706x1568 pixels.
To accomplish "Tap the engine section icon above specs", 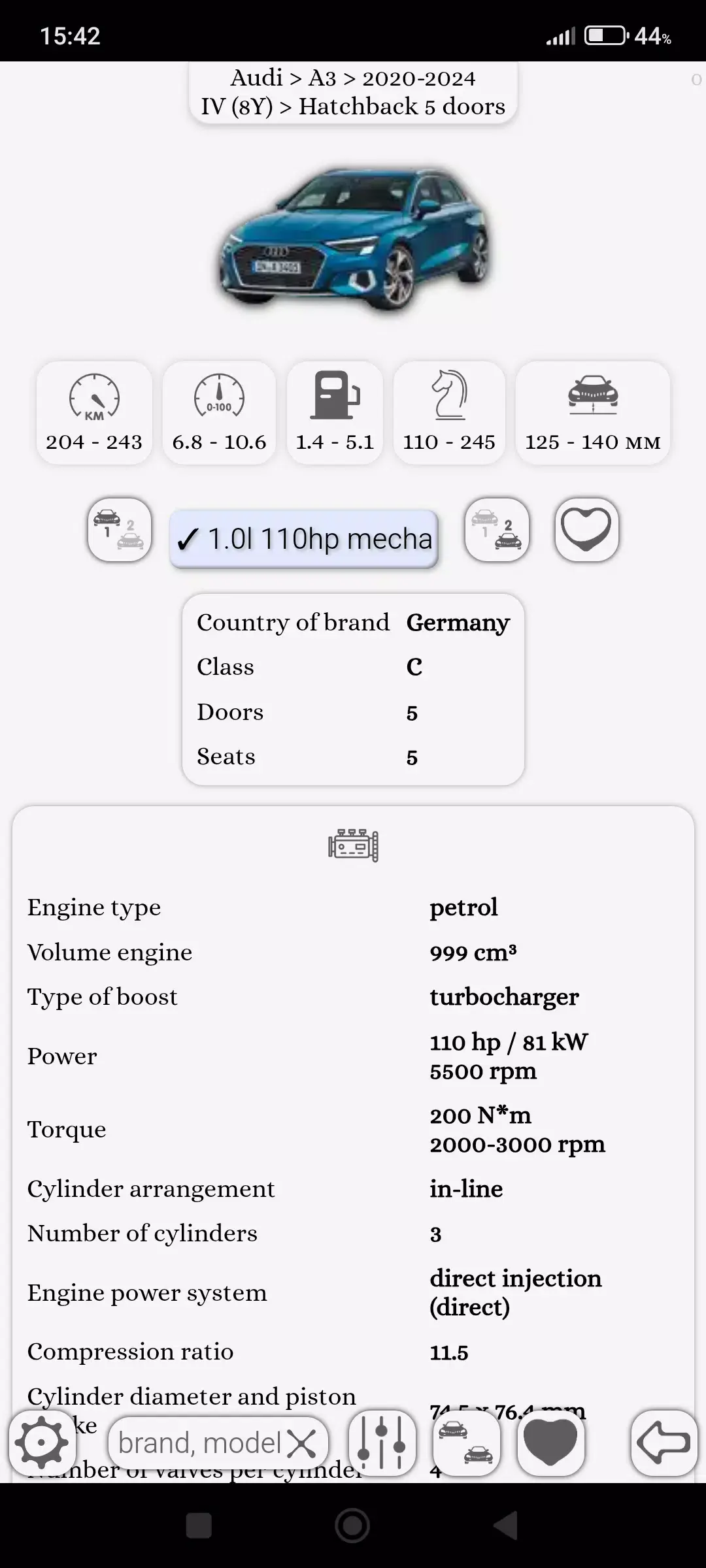I will click(x=353, y=844).
